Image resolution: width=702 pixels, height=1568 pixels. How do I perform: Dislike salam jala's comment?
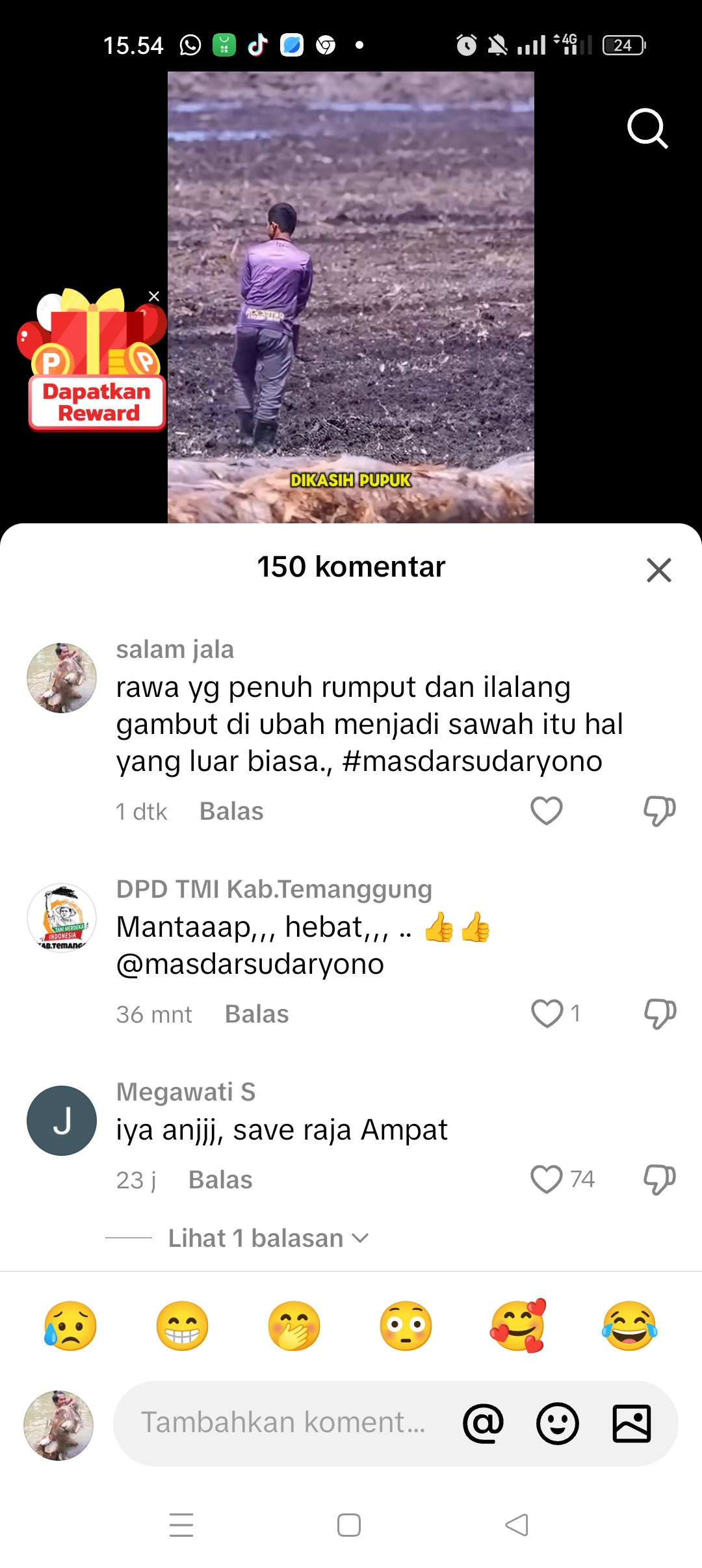pyautogui.click(x=659, y=811)
